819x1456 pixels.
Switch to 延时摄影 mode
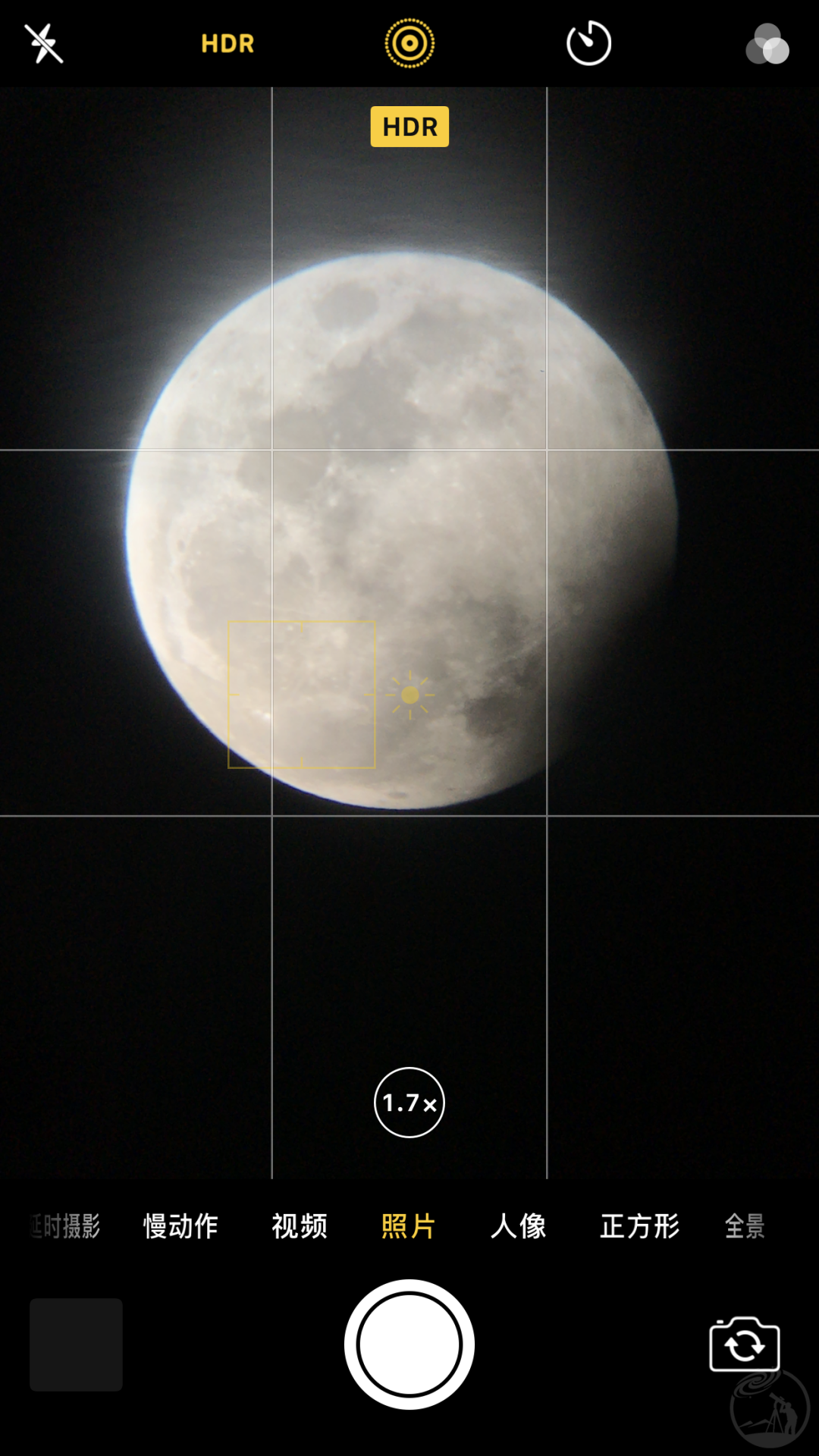[x=67, y=1226]
